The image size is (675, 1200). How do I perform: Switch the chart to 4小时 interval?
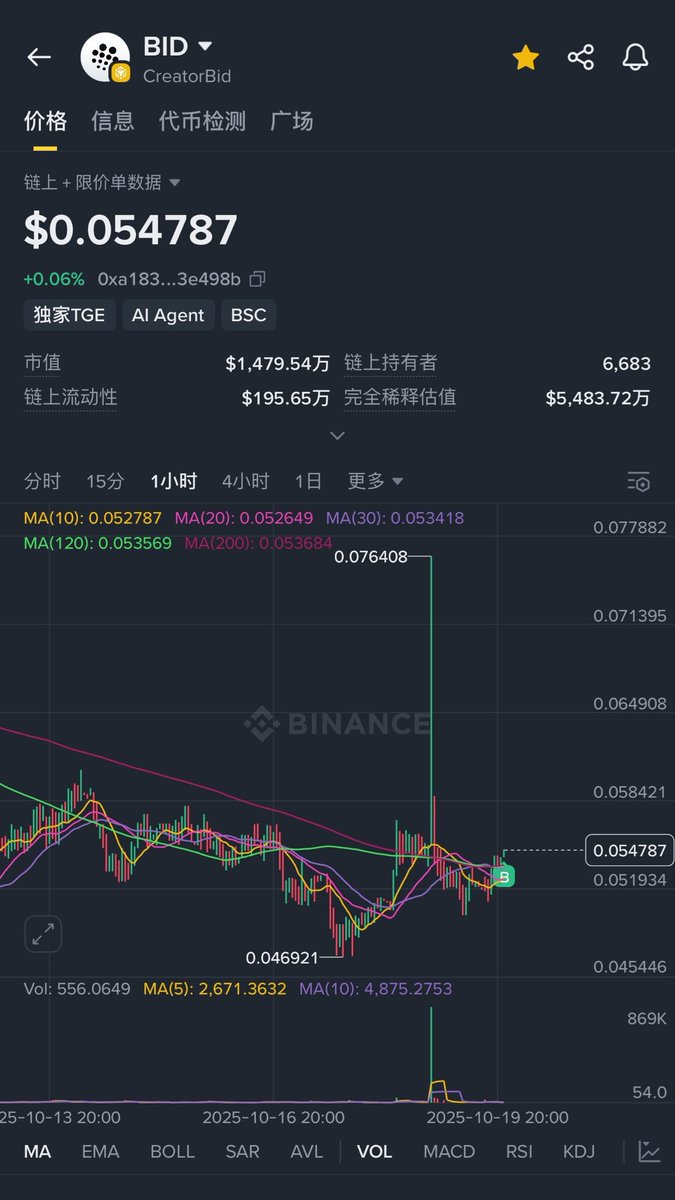245,481
